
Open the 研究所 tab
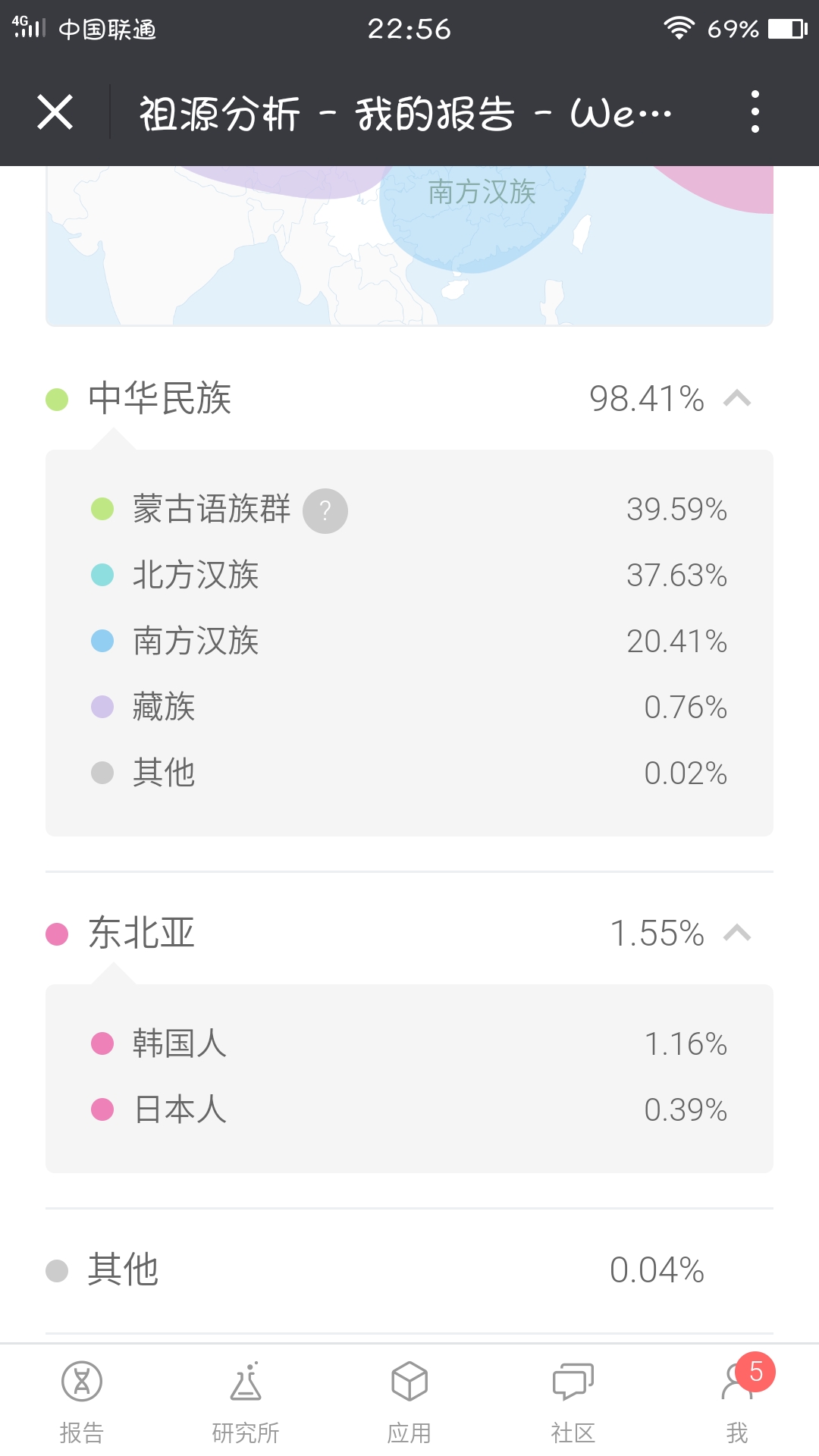246,1401
